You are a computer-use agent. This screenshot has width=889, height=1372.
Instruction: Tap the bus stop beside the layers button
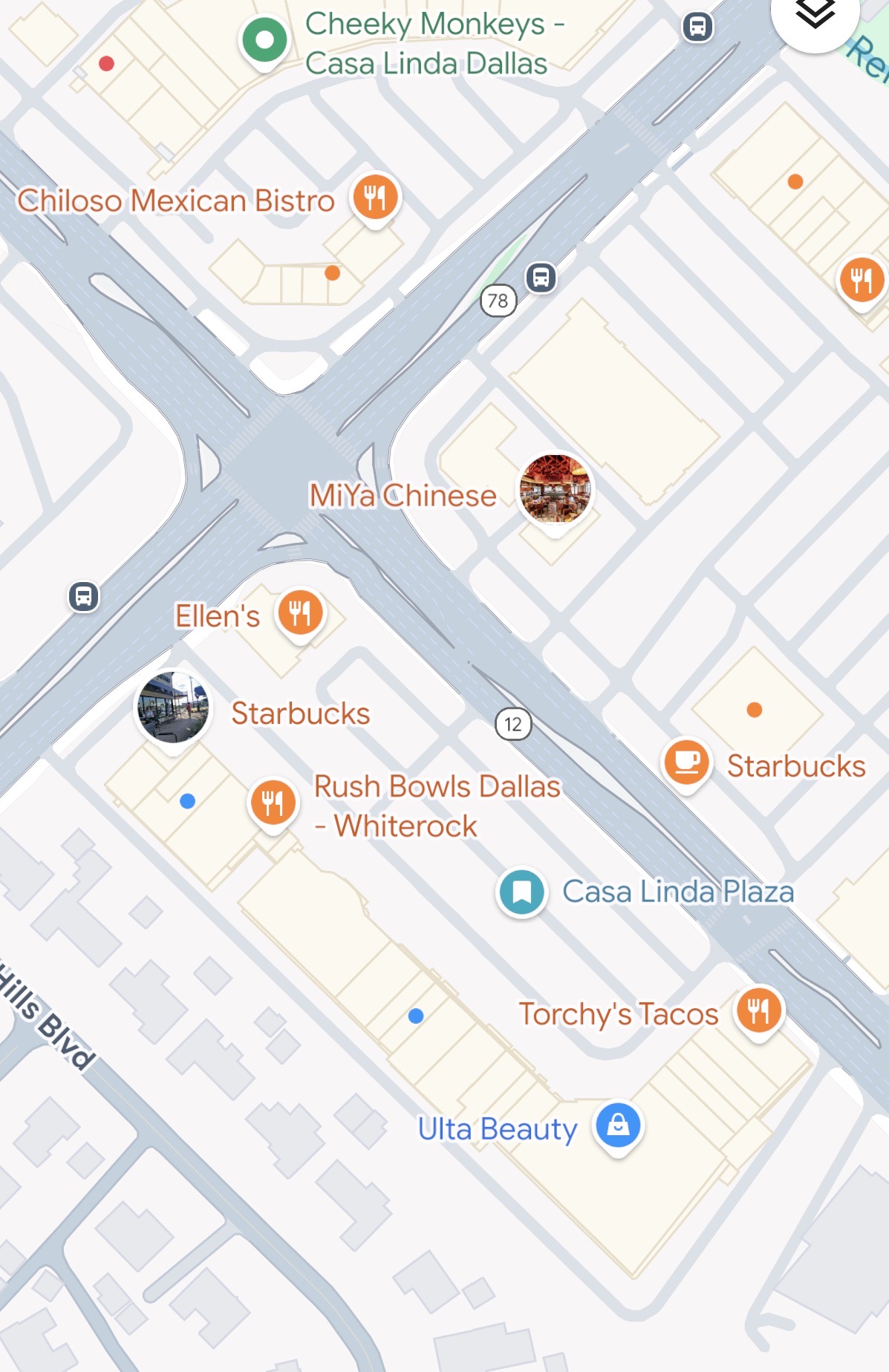tap(697, 27)
